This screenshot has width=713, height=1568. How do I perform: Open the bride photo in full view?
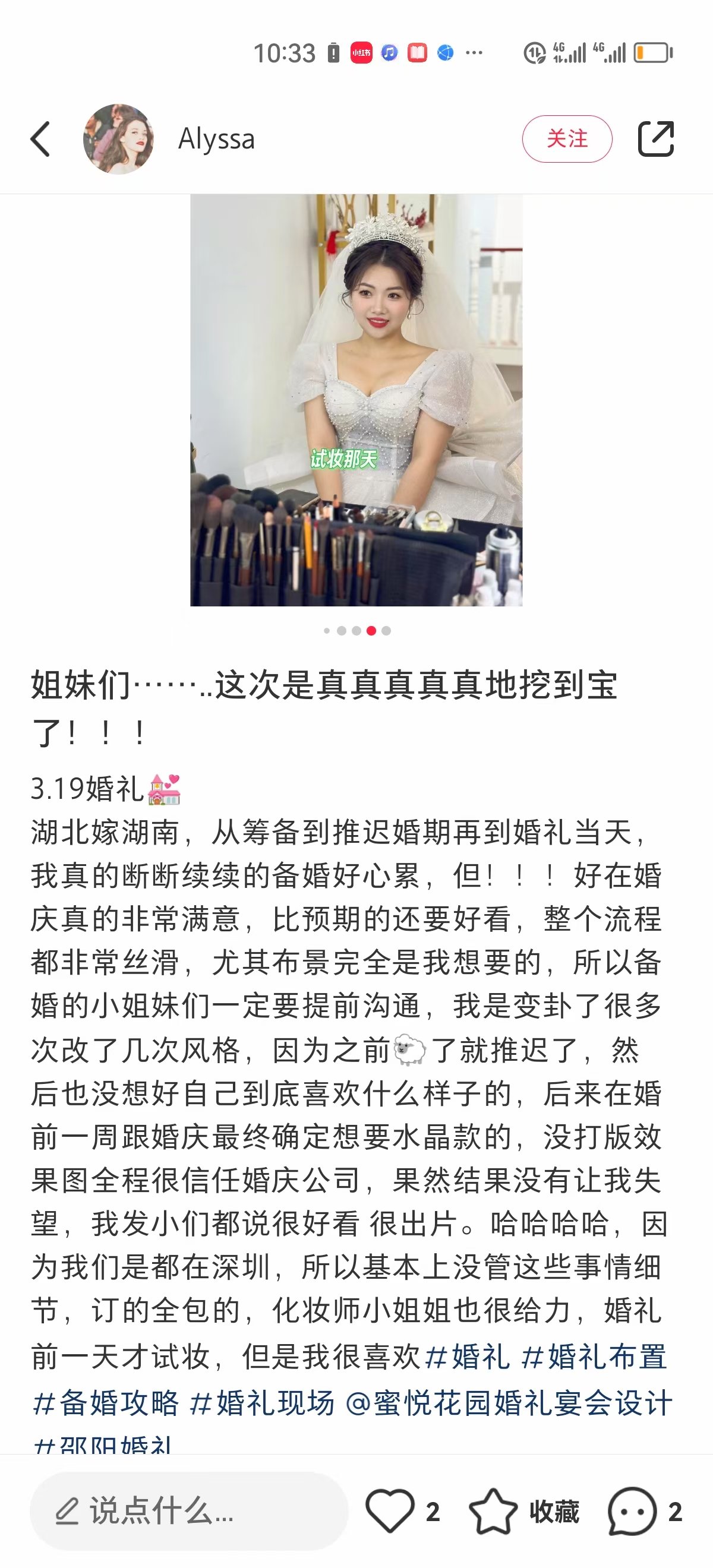coord(356,400)
